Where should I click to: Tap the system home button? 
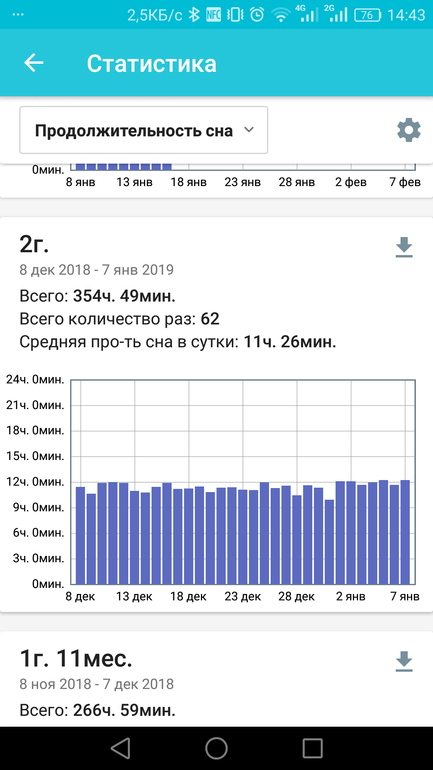(x=216, y=748)
